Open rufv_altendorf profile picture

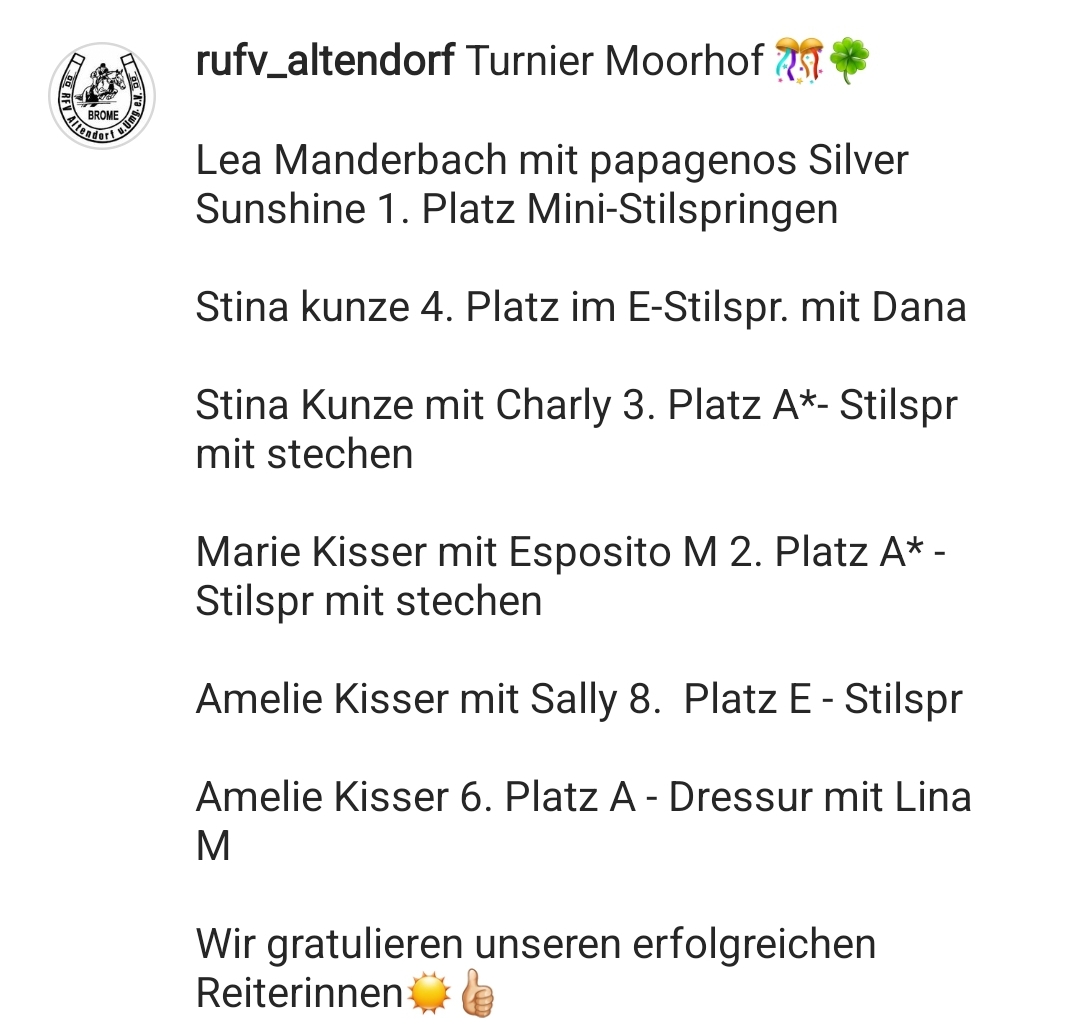pos(102,96)
